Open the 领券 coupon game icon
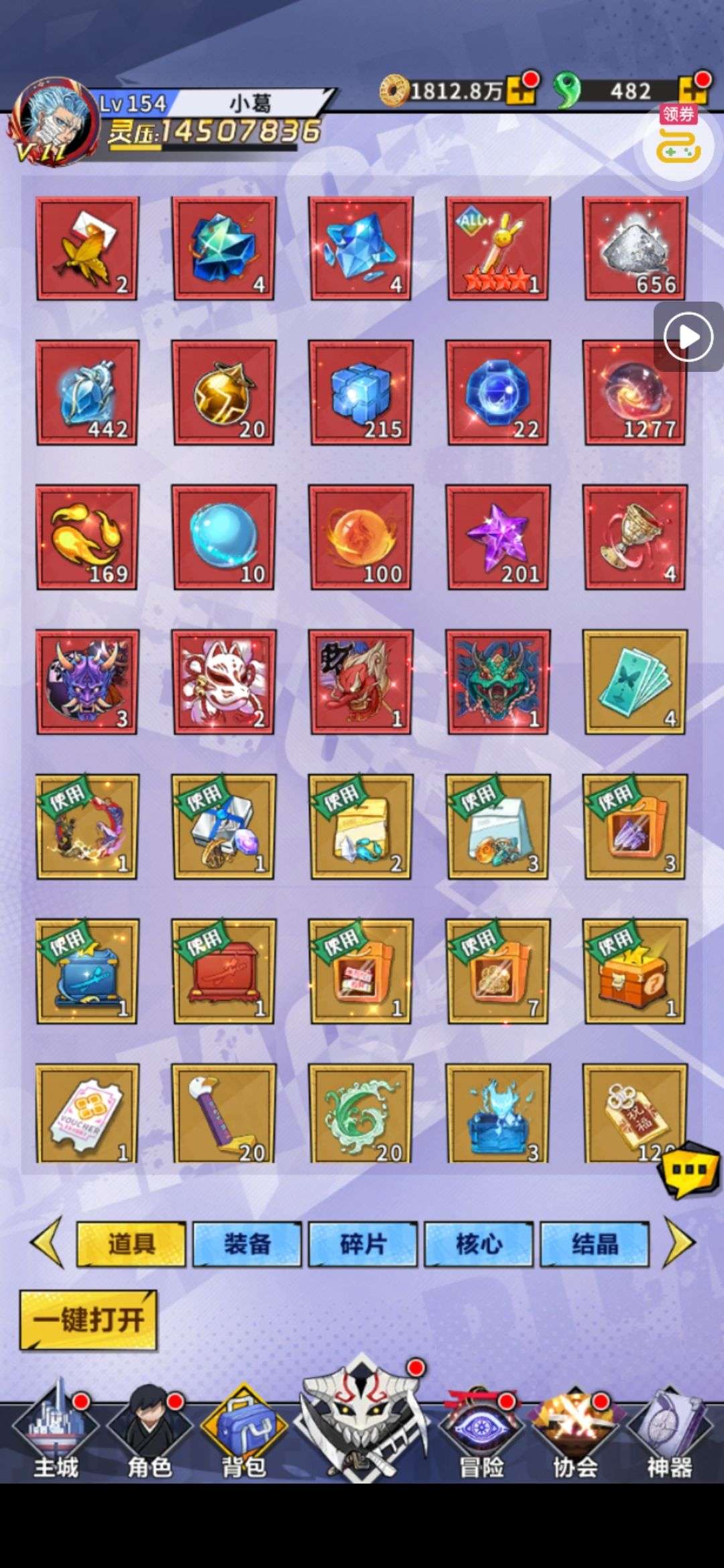This screenshot has height=1568, width=724. 678,142
